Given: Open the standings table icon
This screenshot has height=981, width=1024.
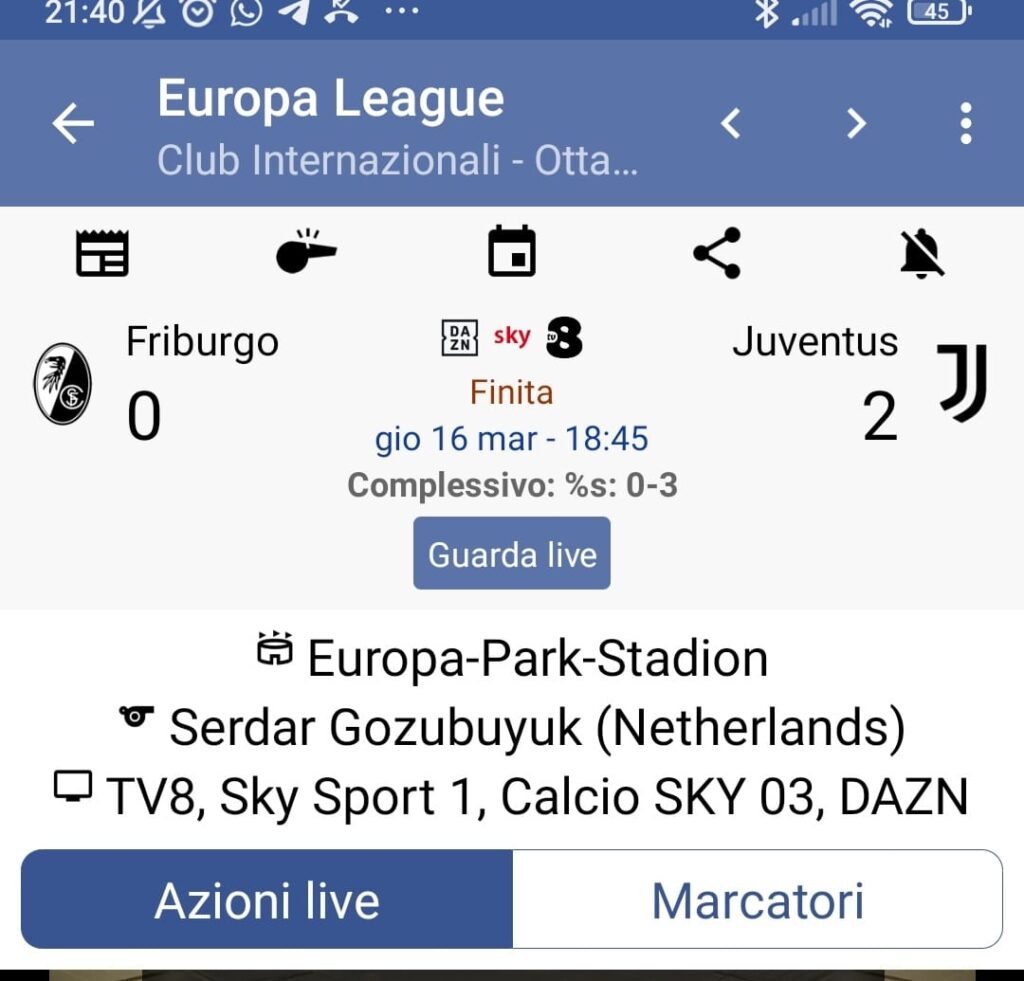Looking at the screenshot, I should (103, 253).
